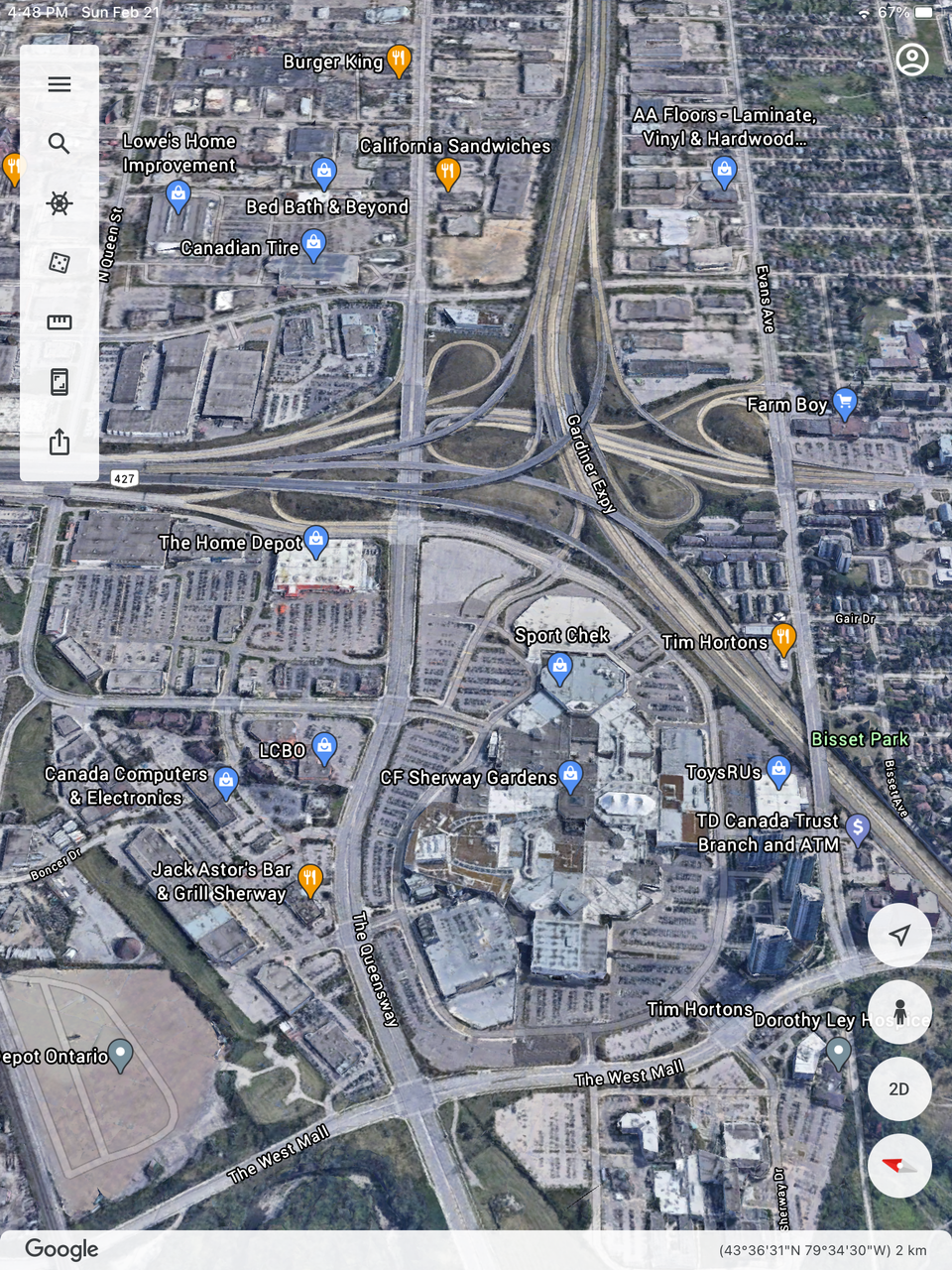Viewport: 952px width, 1270px height.
Task: Fly to my current location
Action: click(899, 935)
